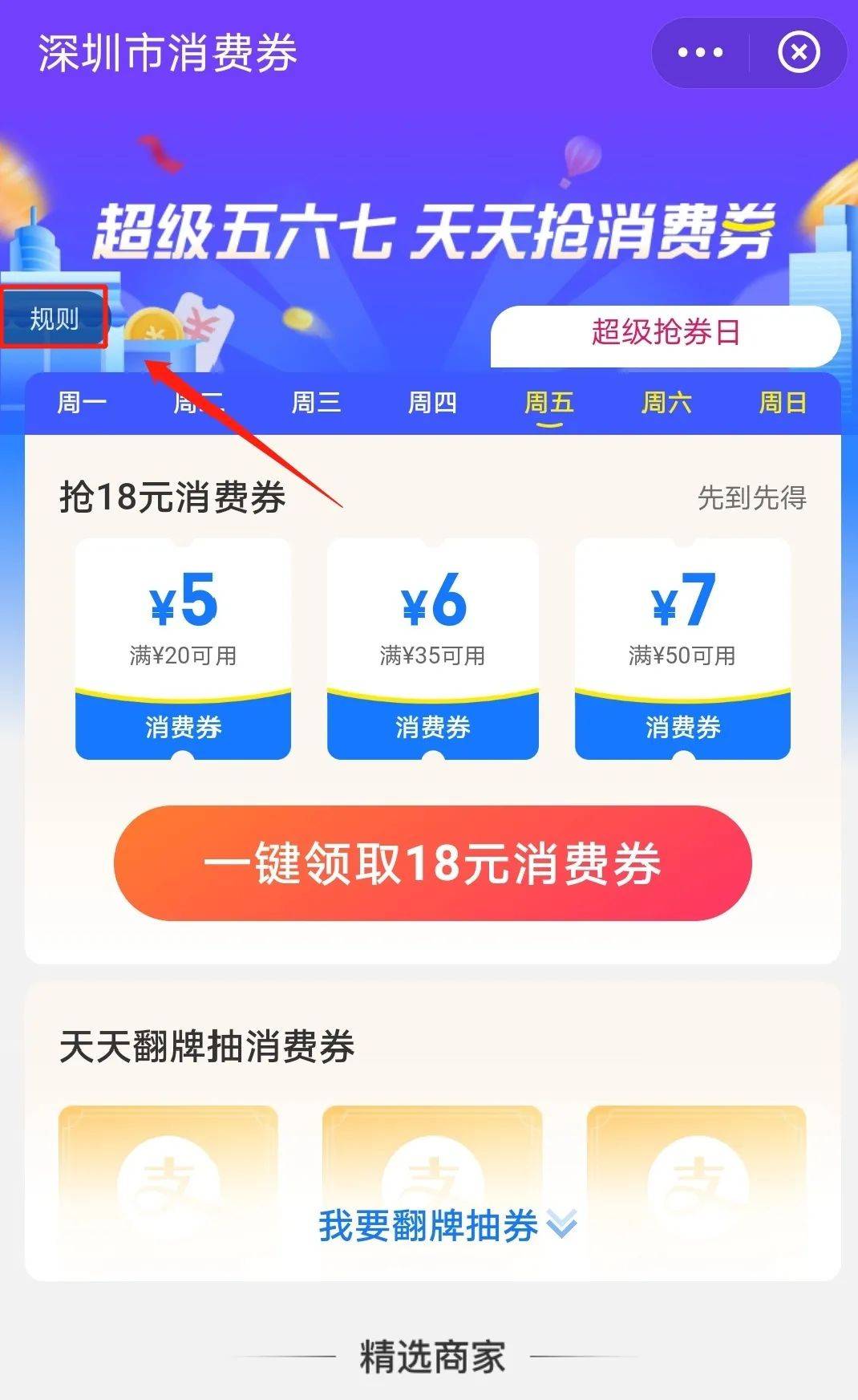Open the mini program more options menu
The height and width of the screenshot is (1400, 858).
tap(700, 53)
